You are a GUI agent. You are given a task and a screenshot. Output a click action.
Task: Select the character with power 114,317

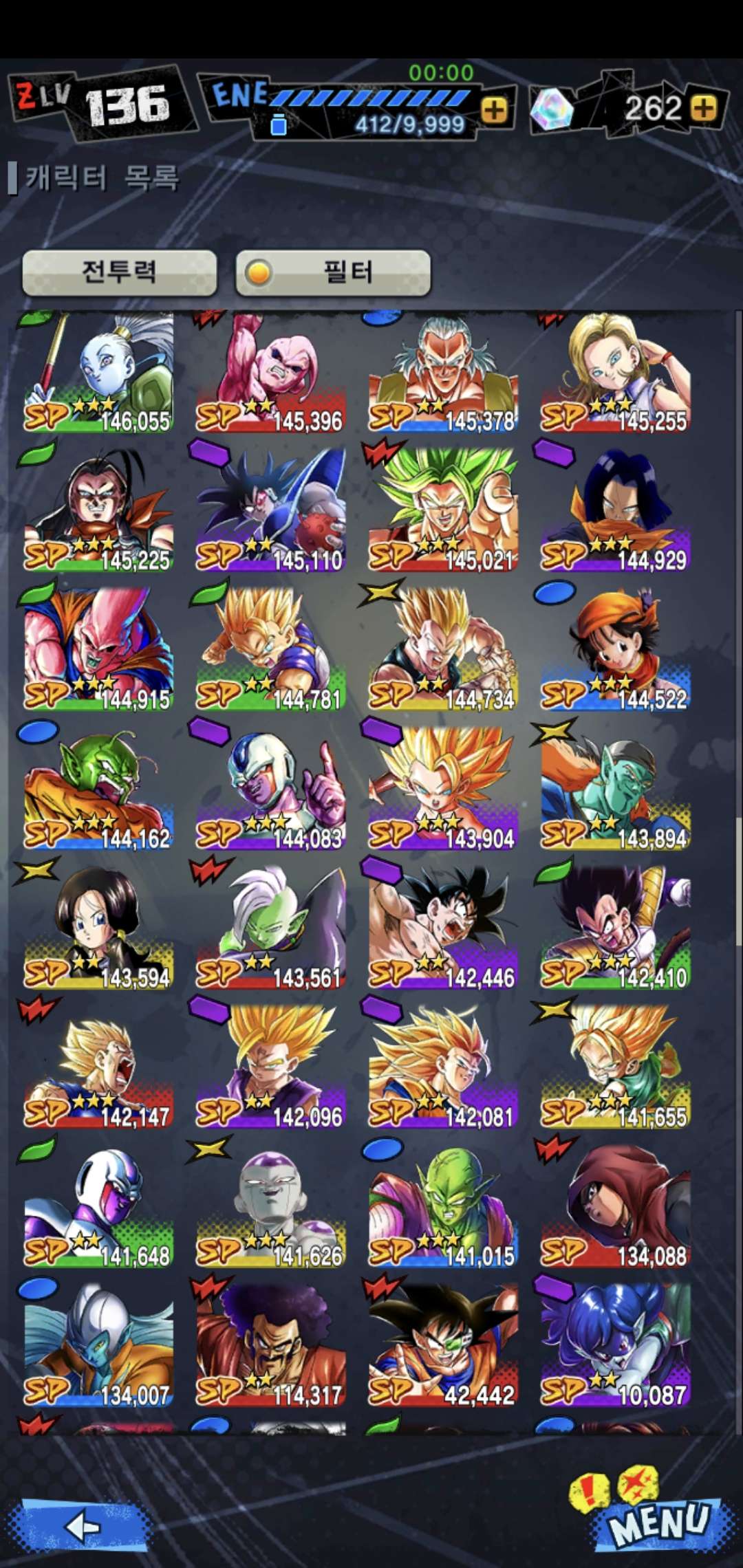tap(270, 1344)
